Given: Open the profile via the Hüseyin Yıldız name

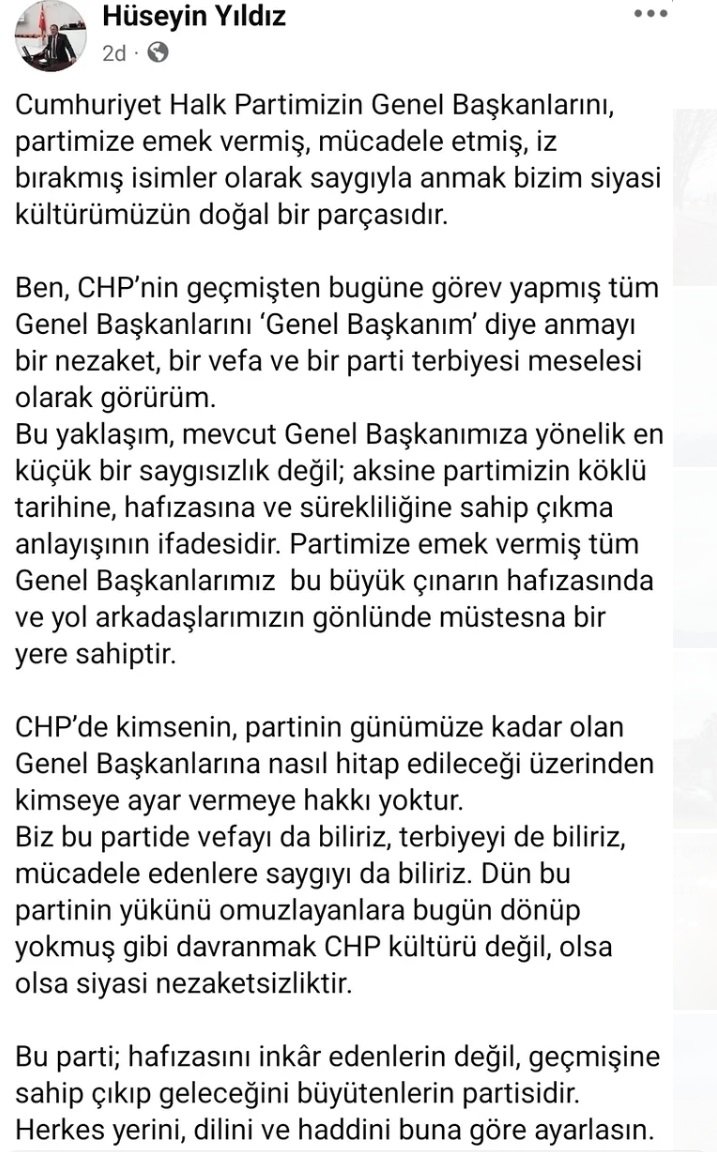Looking at the screenshot, I should (x=193, y=17).
